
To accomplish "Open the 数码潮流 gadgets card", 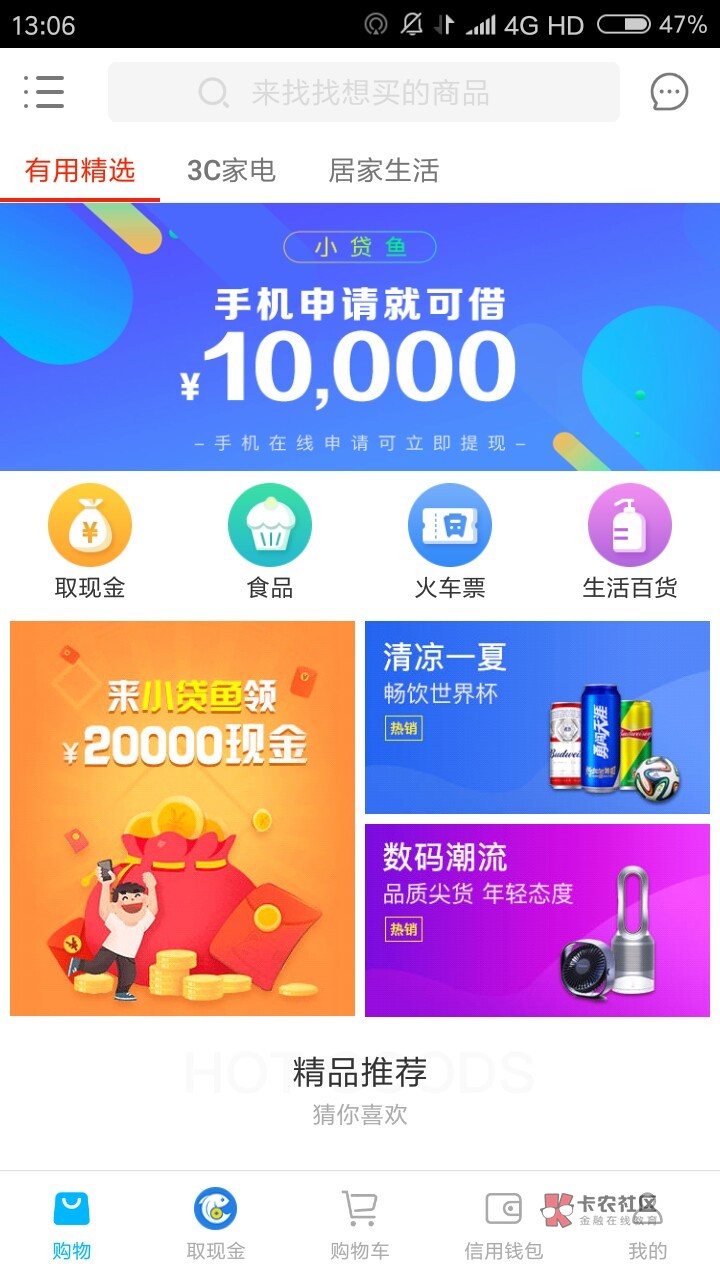I will [x=537, y=920].
